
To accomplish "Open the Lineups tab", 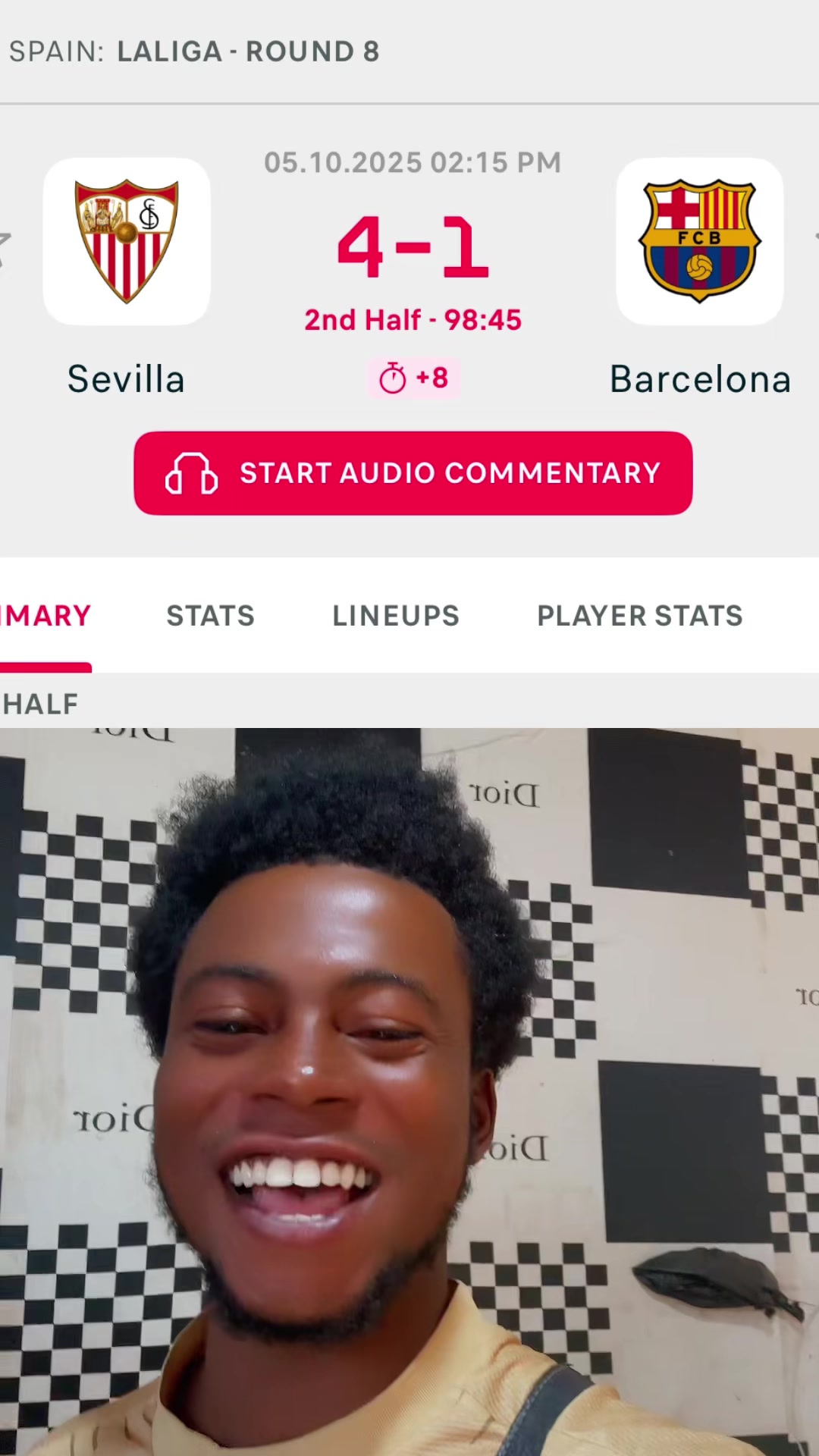I will tap(396, 616).
